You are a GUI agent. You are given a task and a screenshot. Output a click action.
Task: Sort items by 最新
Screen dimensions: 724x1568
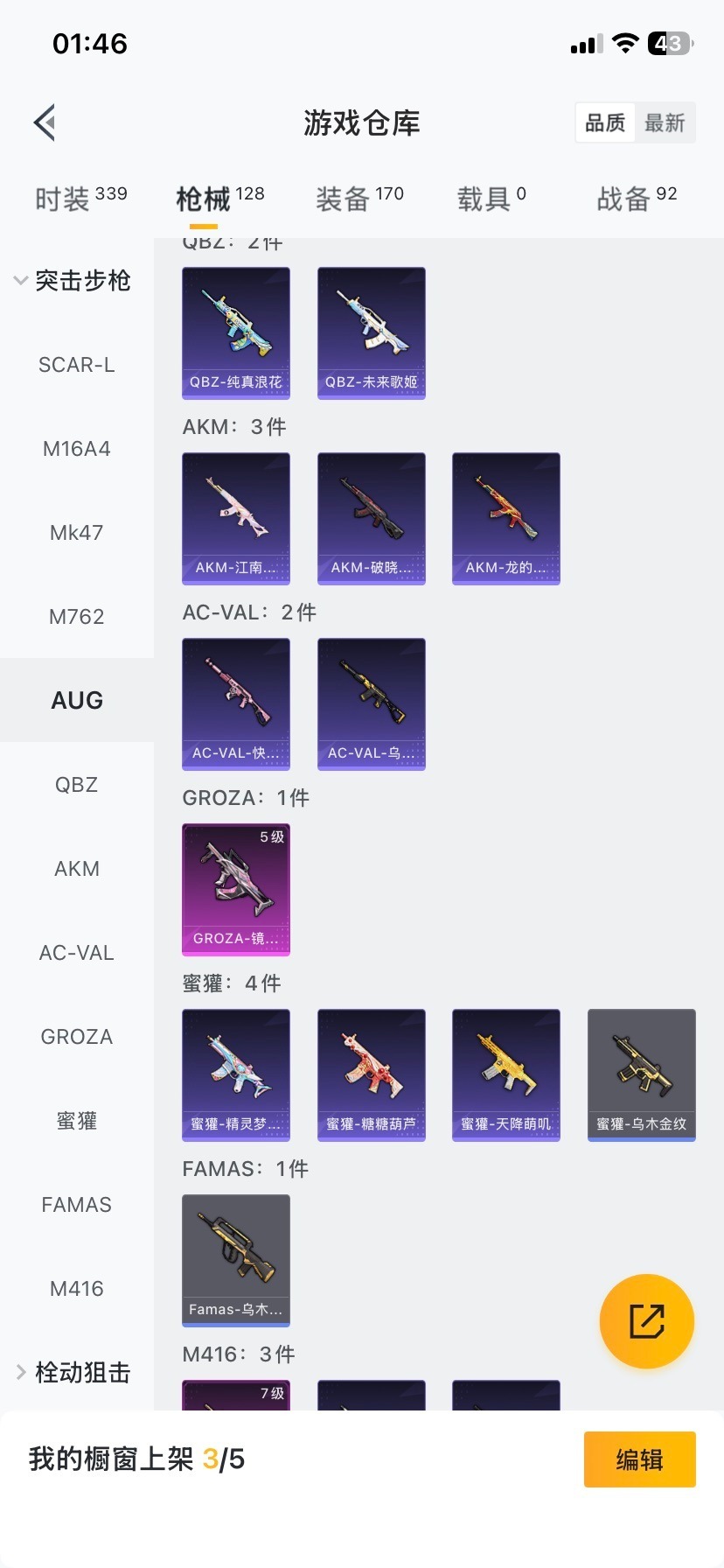coord(665,122)
